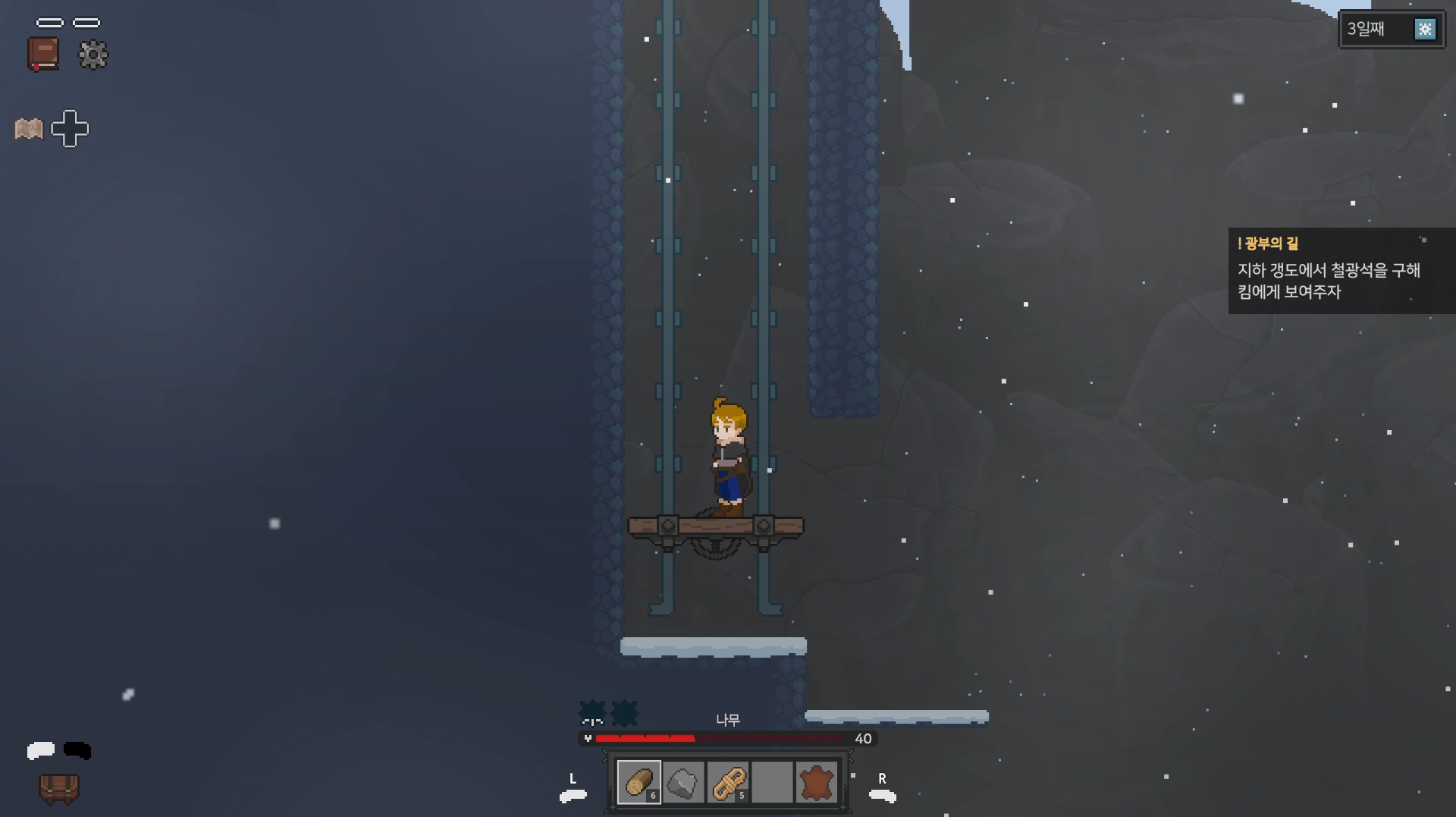The width and height of the screenshot is (1456, 817).
Task: Select the leather hide hotbar slot
Action: (x=816, y=782)
